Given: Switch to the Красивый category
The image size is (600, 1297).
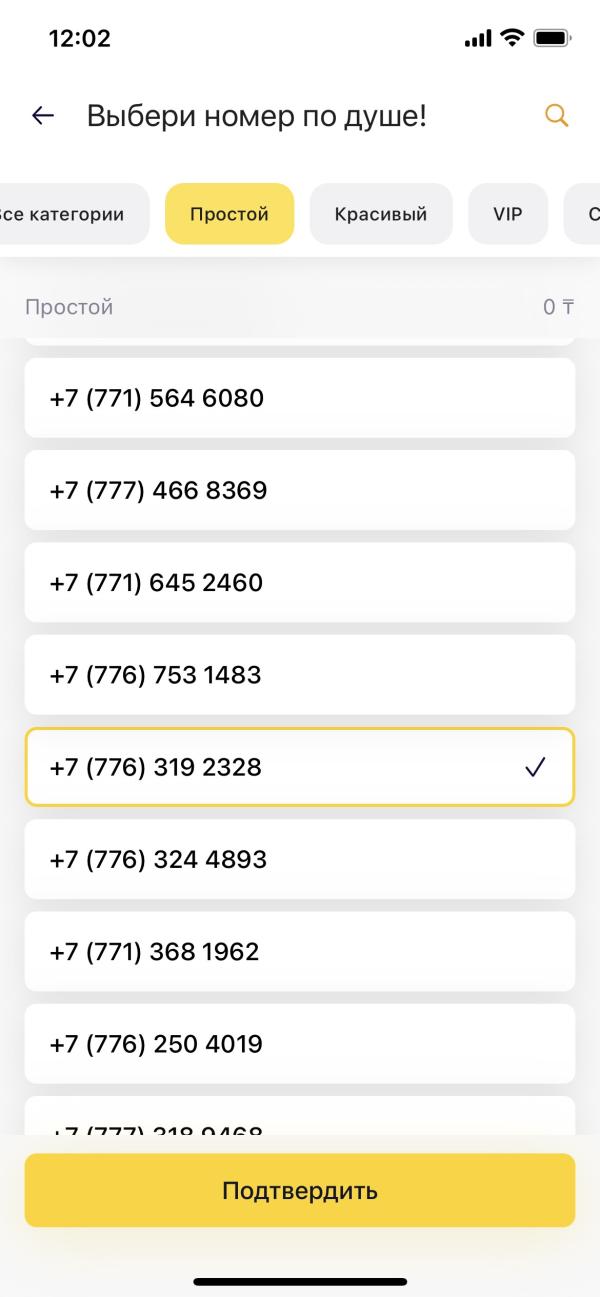Looking at the screenshot, I should pyautogui.click(x=381, y=214).
